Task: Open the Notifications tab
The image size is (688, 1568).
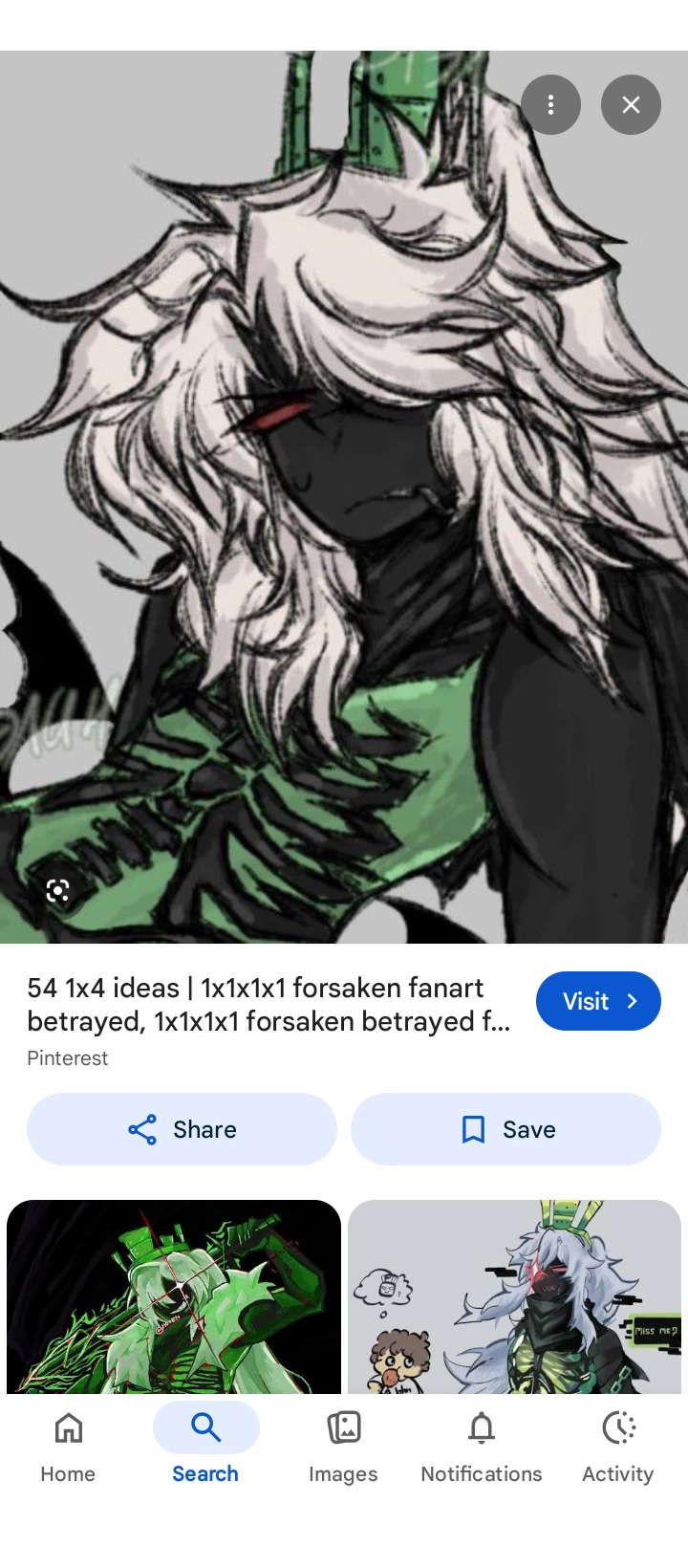Action: click(482, 1446)
